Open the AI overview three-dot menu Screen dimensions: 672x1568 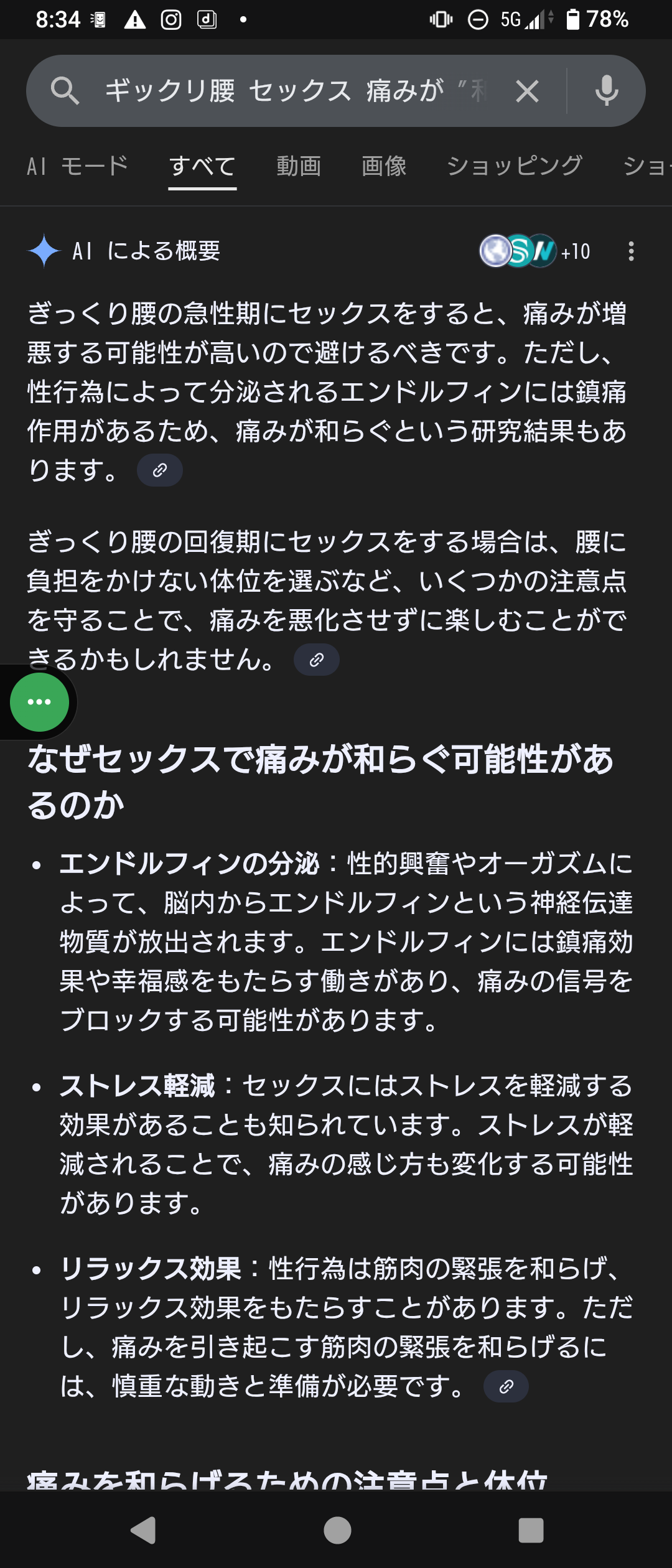(631, 251)
